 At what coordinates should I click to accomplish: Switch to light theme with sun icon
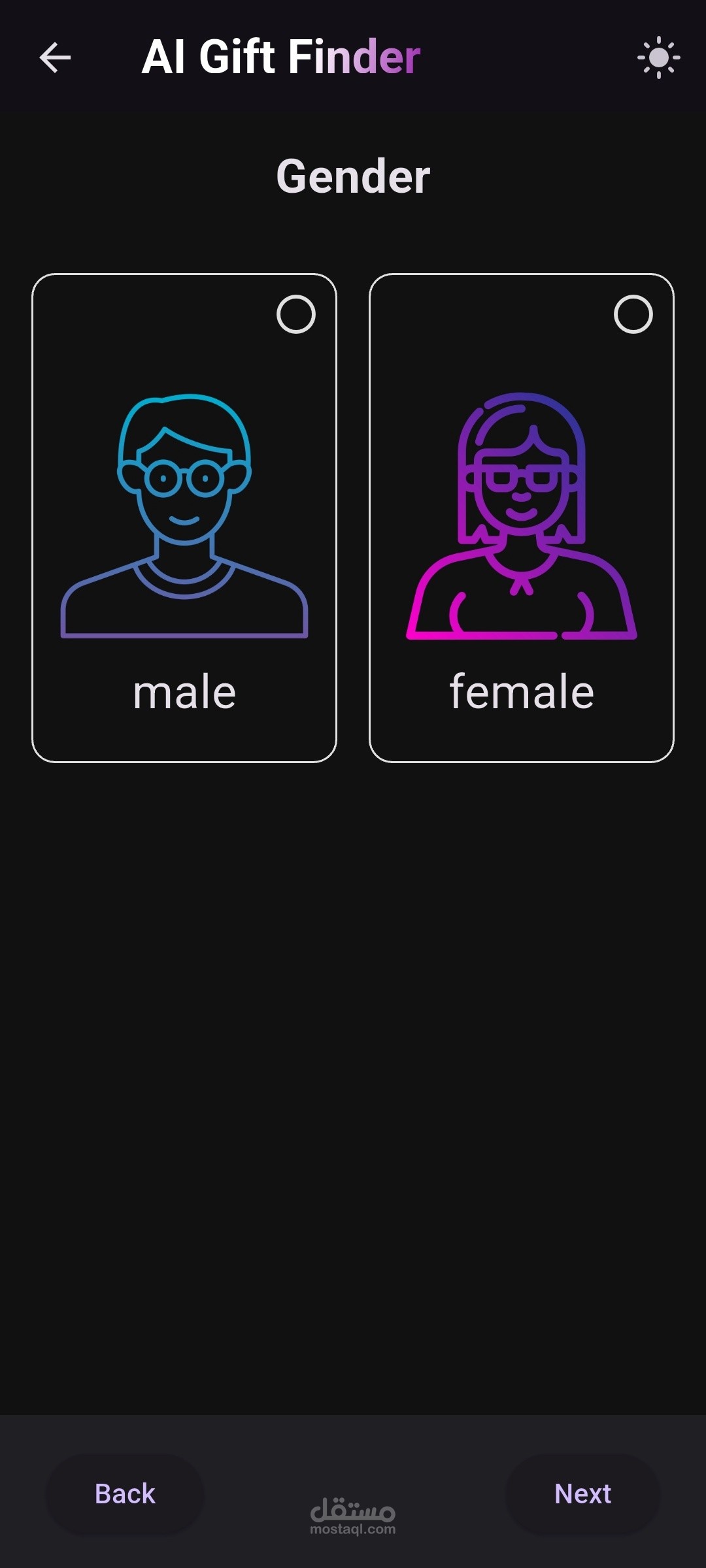pos(658,57)
